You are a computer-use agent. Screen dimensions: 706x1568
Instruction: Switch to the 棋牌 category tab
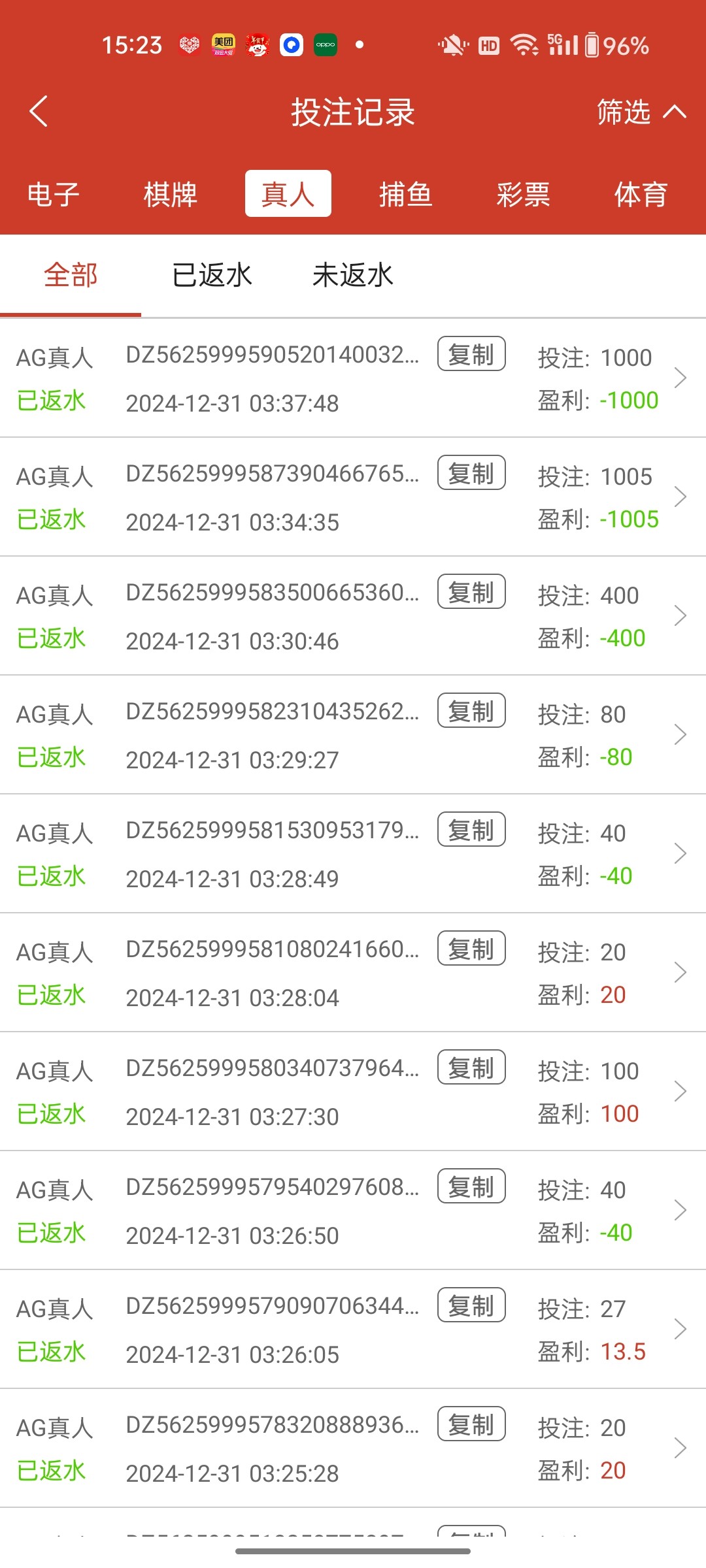pyautogui.click(x=171, y=194)
